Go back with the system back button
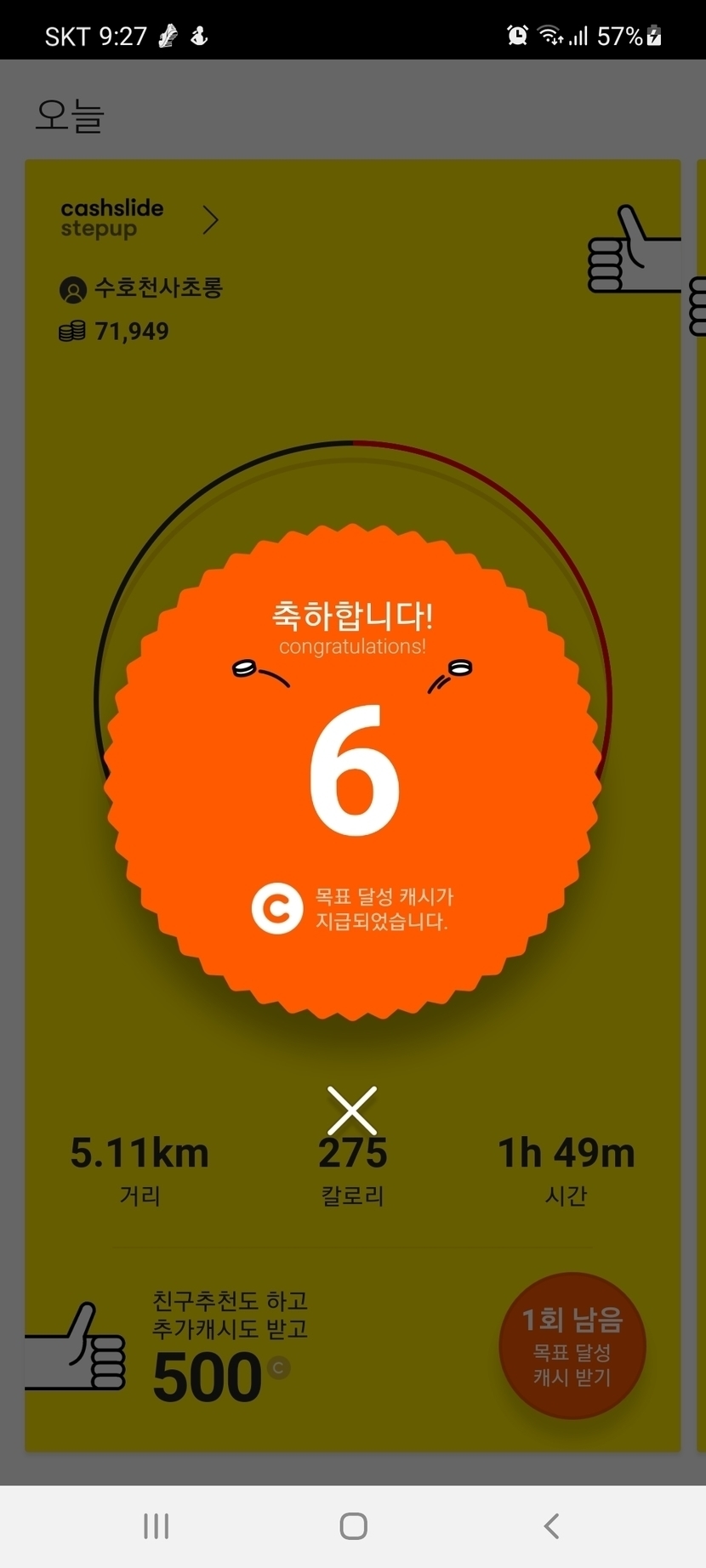706x1568 pixels. tap(551, 1526)
